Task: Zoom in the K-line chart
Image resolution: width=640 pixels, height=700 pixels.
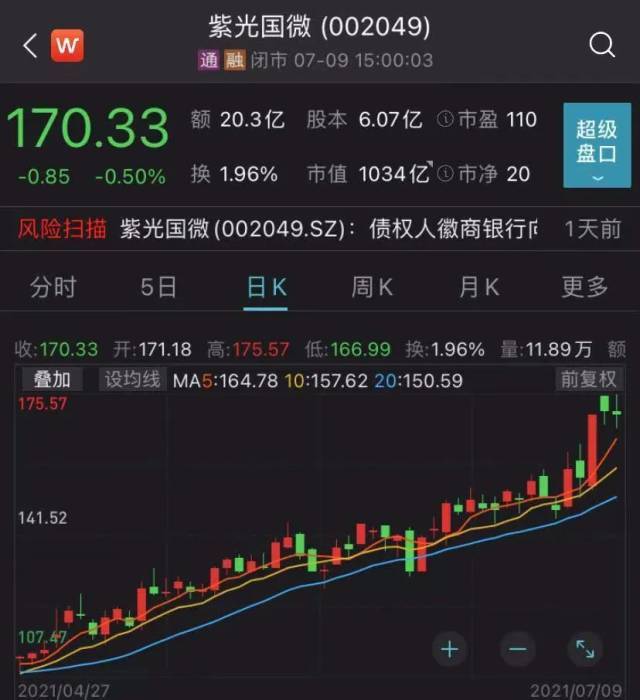Action: 450,649
